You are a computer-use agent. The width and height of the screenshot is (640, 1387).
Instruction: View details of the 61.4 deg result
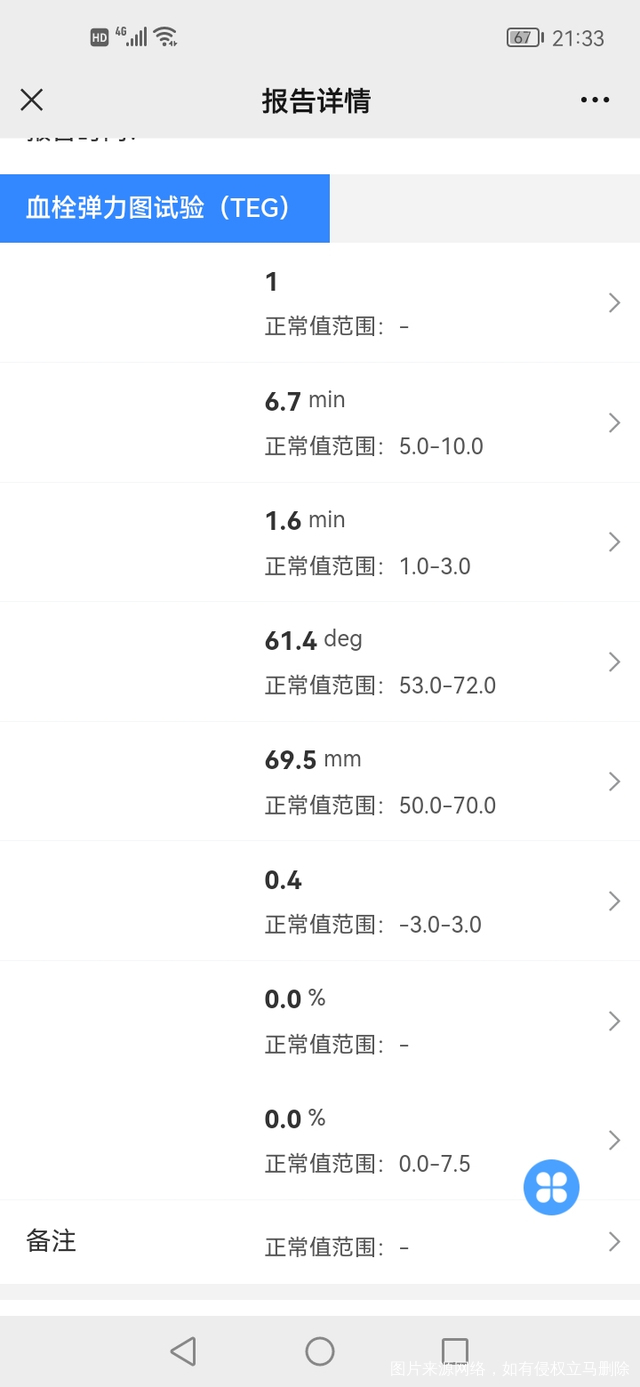[320, 661]
